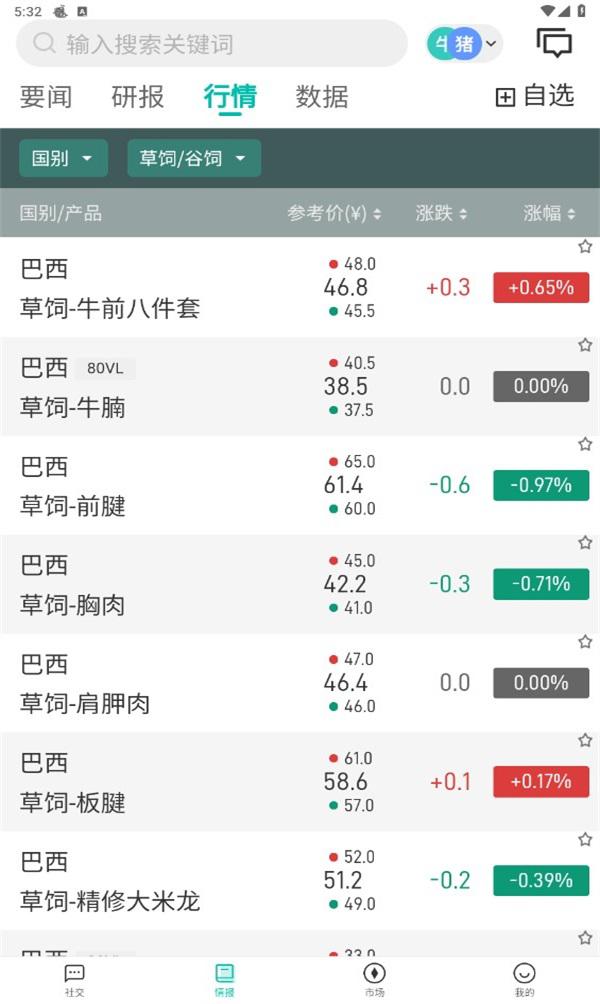Sort by 参考价 column
Image resolution: width=600 pixels, height=1004 pixels.
point(334,213)
